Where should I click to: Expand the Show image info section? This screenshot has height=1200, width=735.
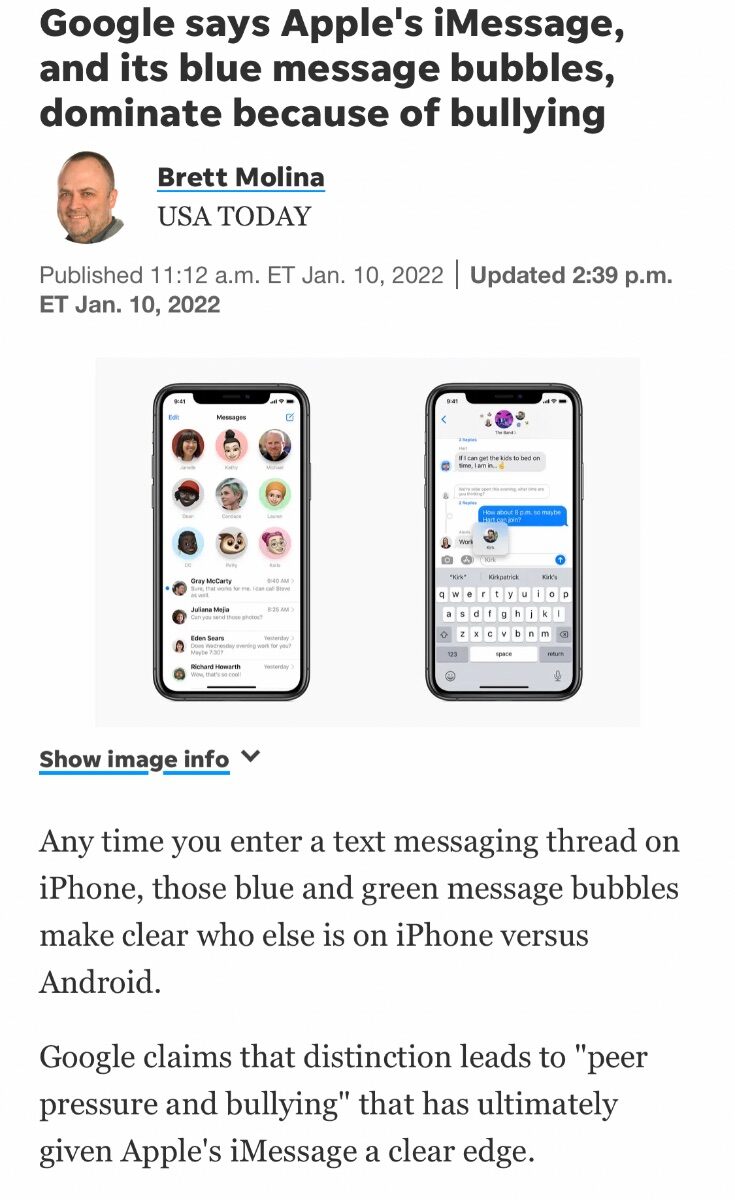pyautogui.click(x=150, y=759)
